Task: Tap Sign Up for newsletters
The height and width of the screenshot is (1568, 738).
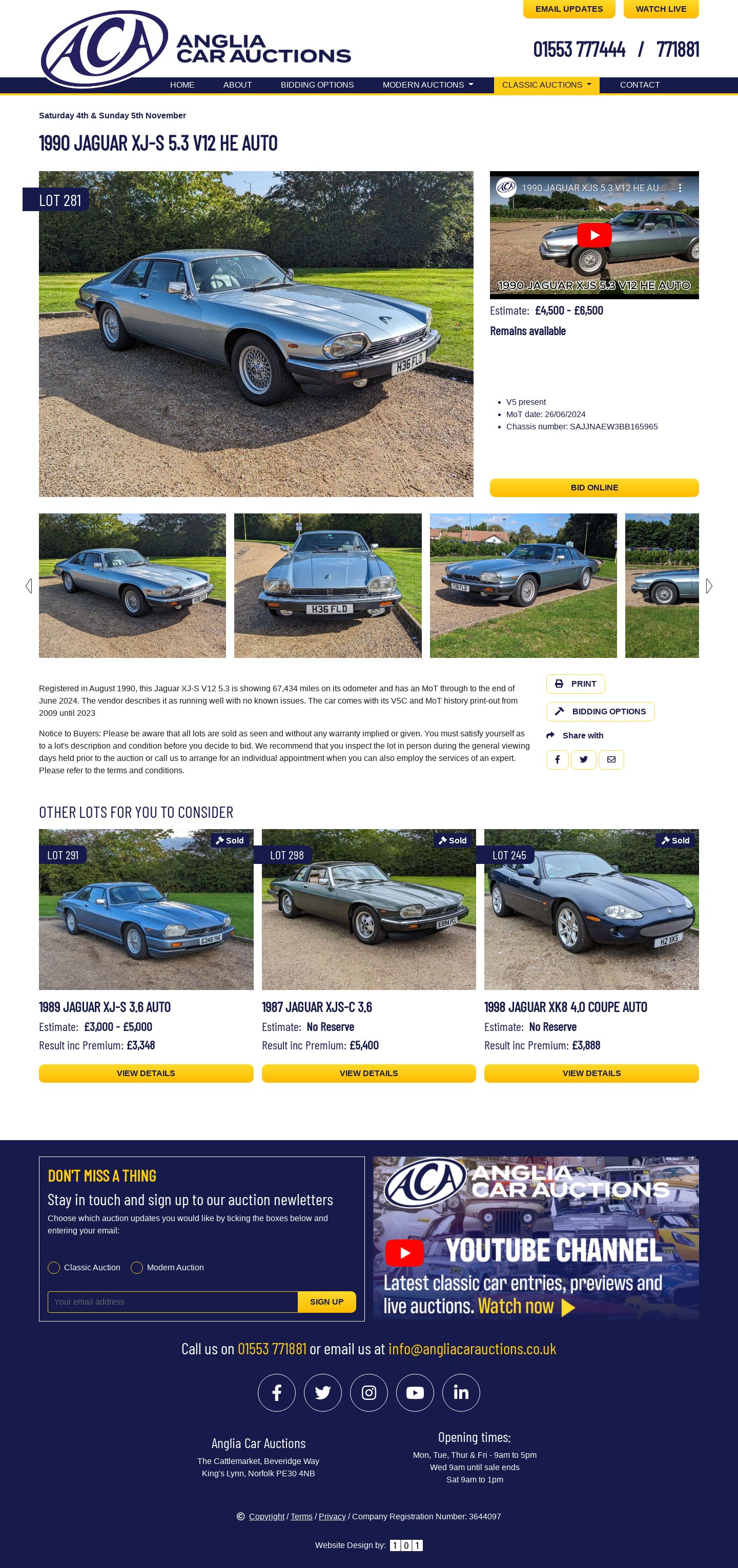Action: 326,1302
